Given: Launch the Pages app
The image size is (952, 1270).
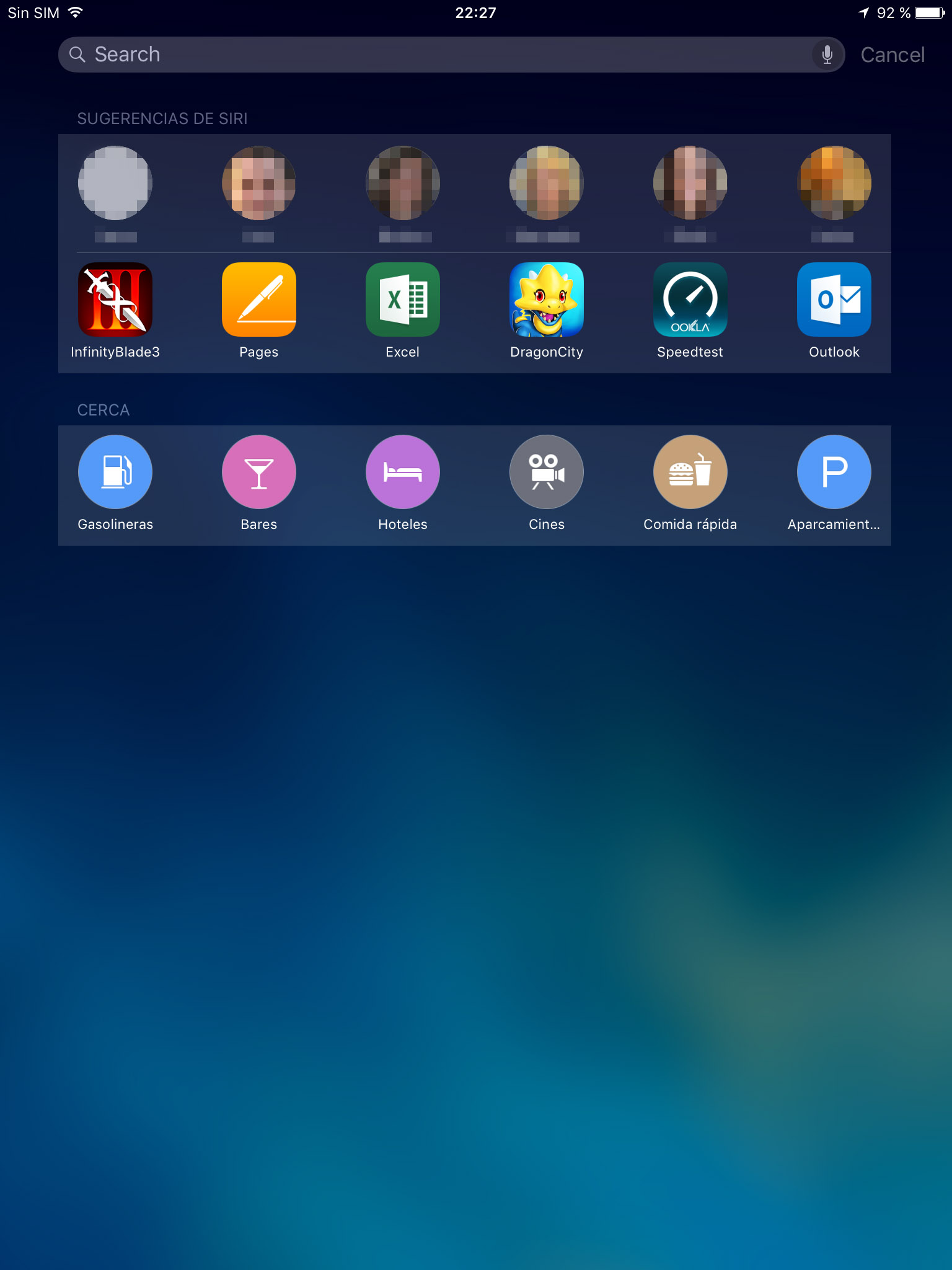Looking at the screenshot, I should click(259, 300).
